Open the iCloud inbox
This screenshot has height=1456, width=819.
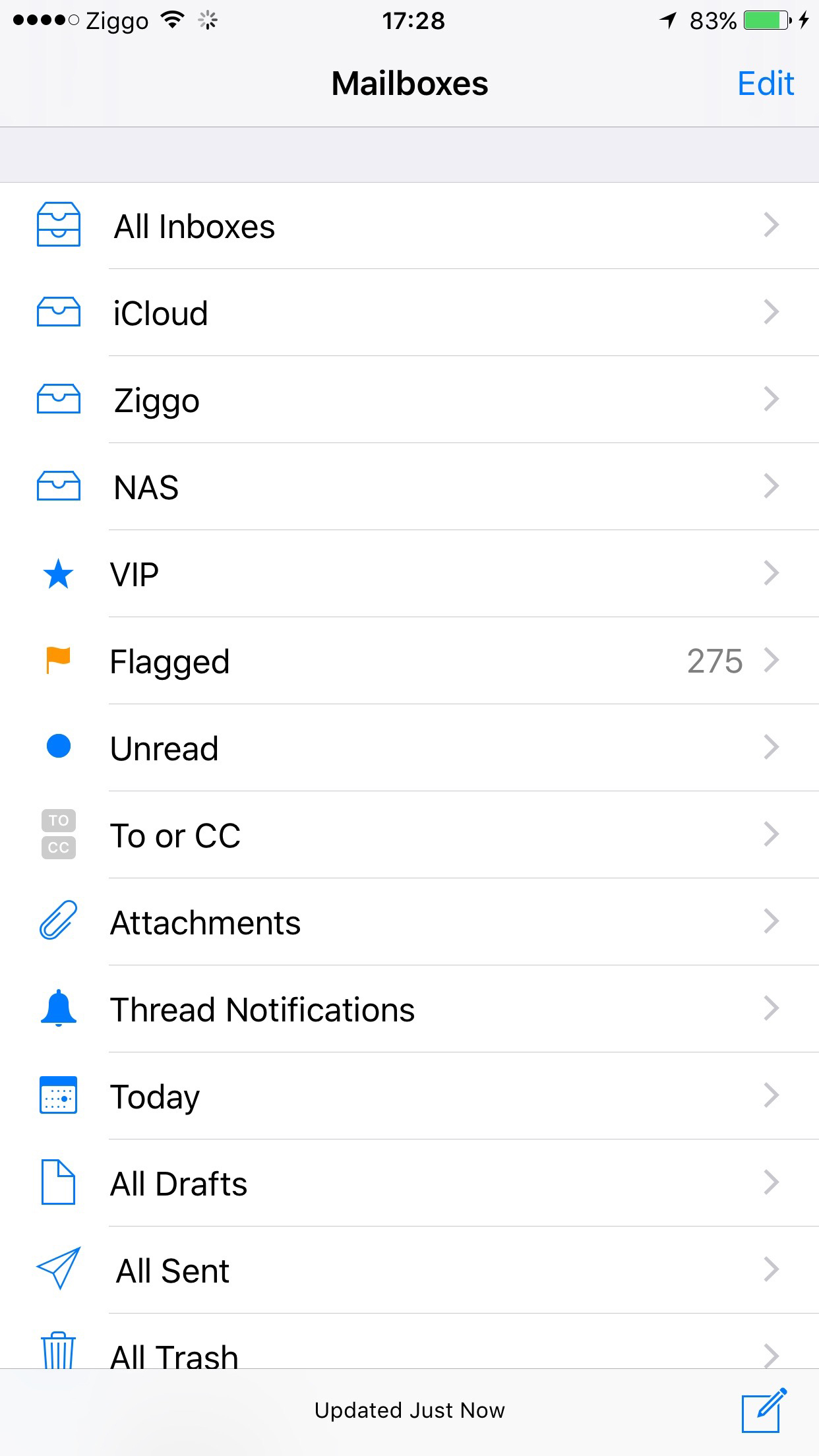409,313
